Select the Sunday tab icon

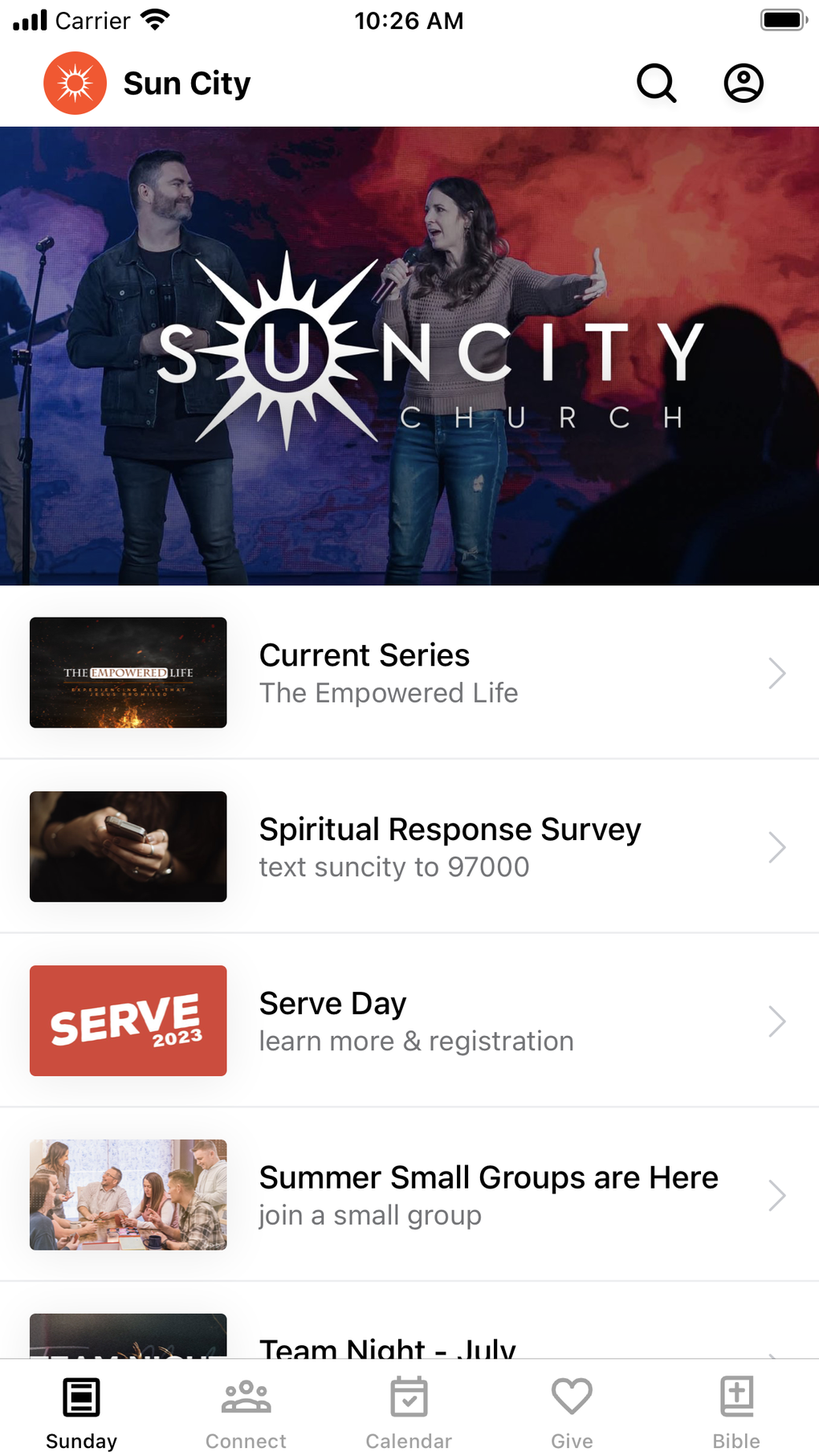point(80,1397)
